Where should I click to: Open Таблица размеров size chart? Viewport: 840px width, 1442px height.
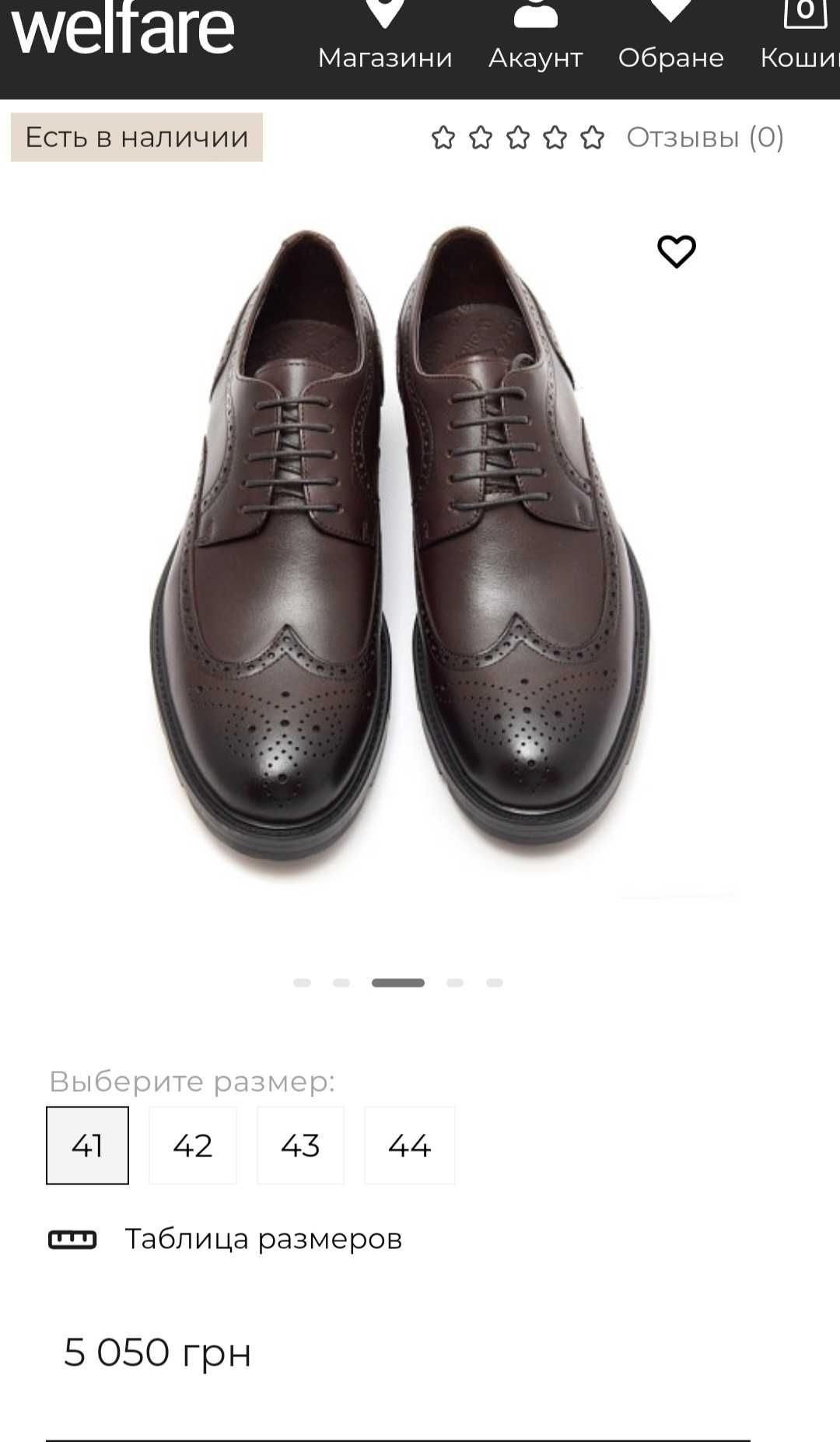click(x=263, y=1239)
